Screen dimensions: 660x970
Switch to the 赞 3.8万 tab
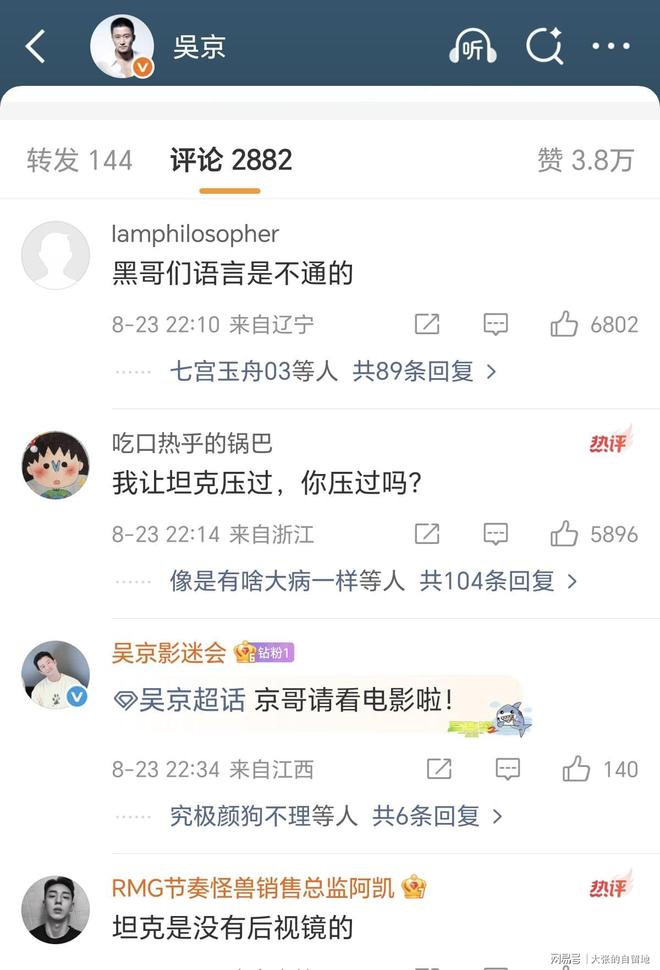tap(586, 160)
